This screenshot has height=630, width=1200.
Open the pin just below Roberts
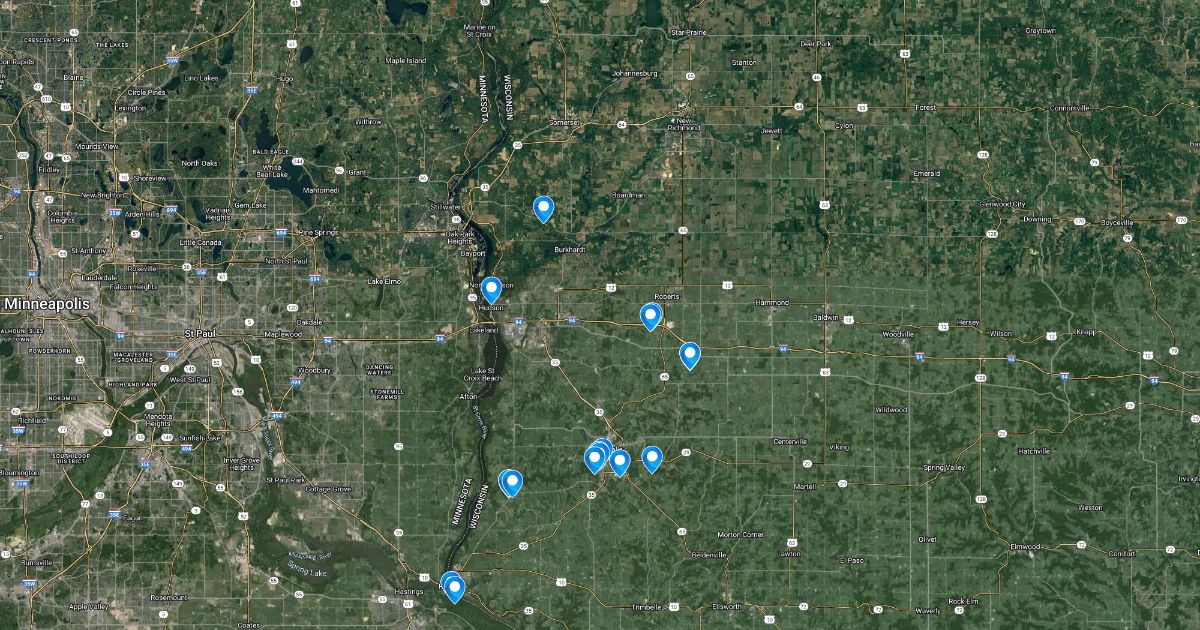651,315
